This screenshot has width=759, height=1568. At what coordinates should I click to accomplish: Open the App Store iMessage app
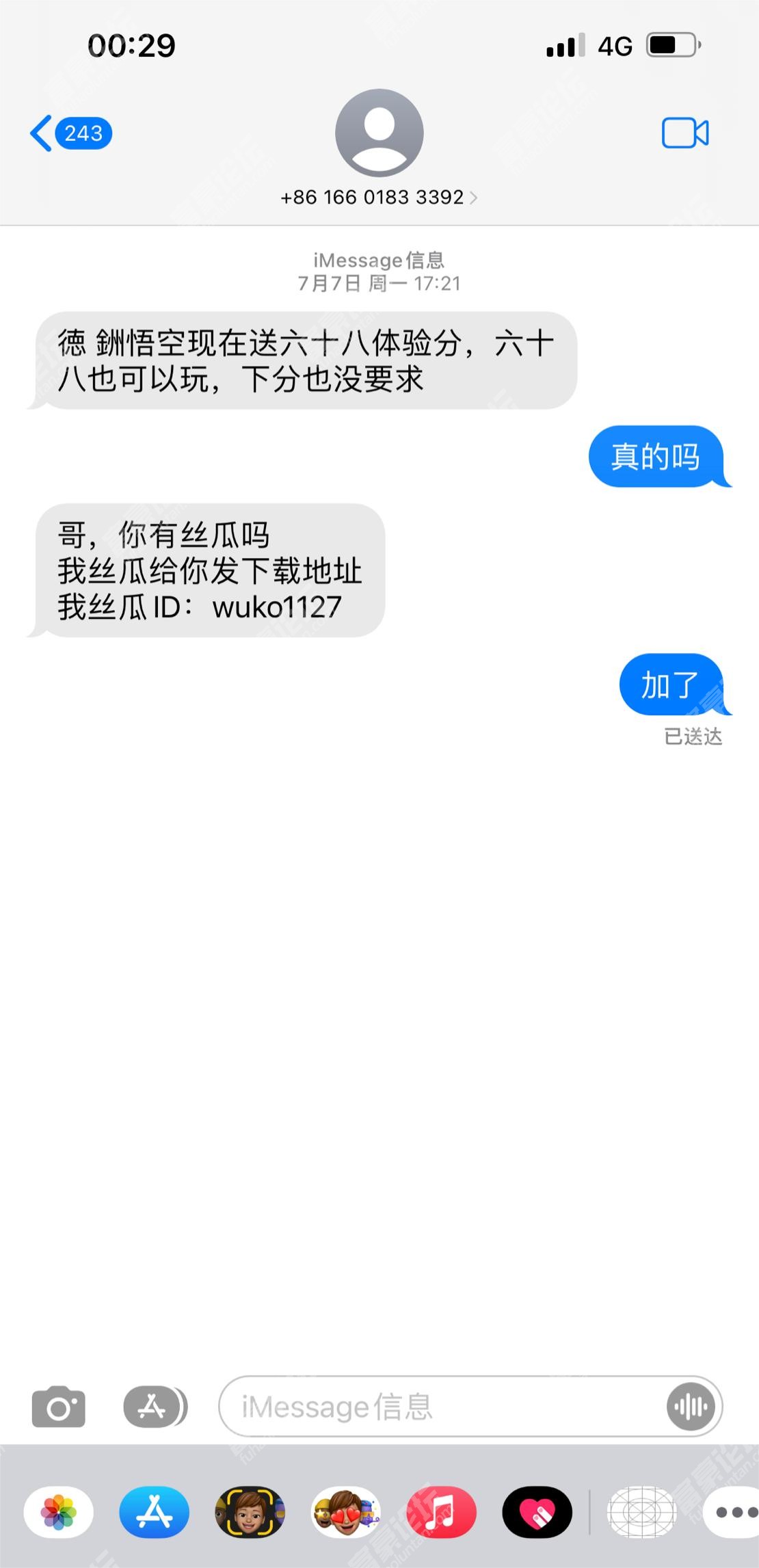(155, 1512)
